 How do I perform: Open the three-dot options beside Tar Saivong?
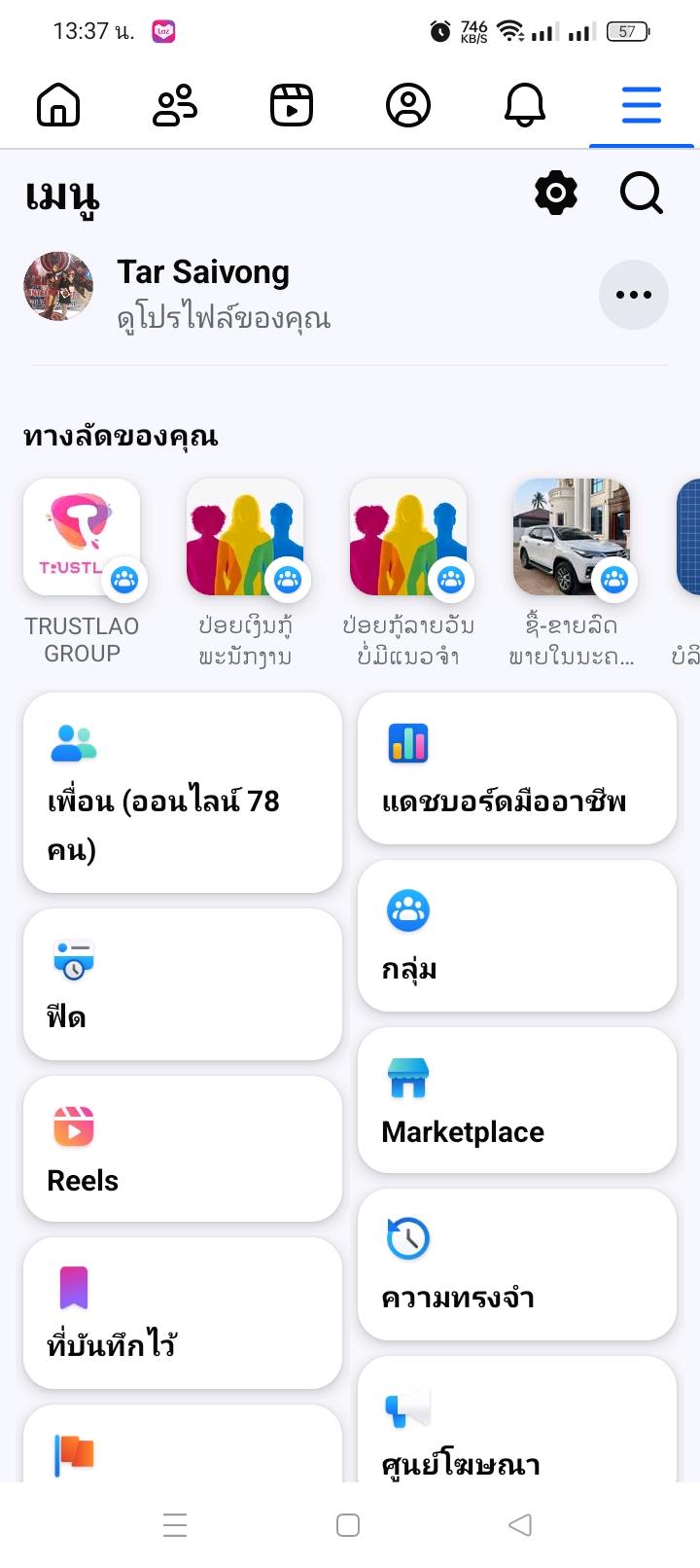[634, 295]
